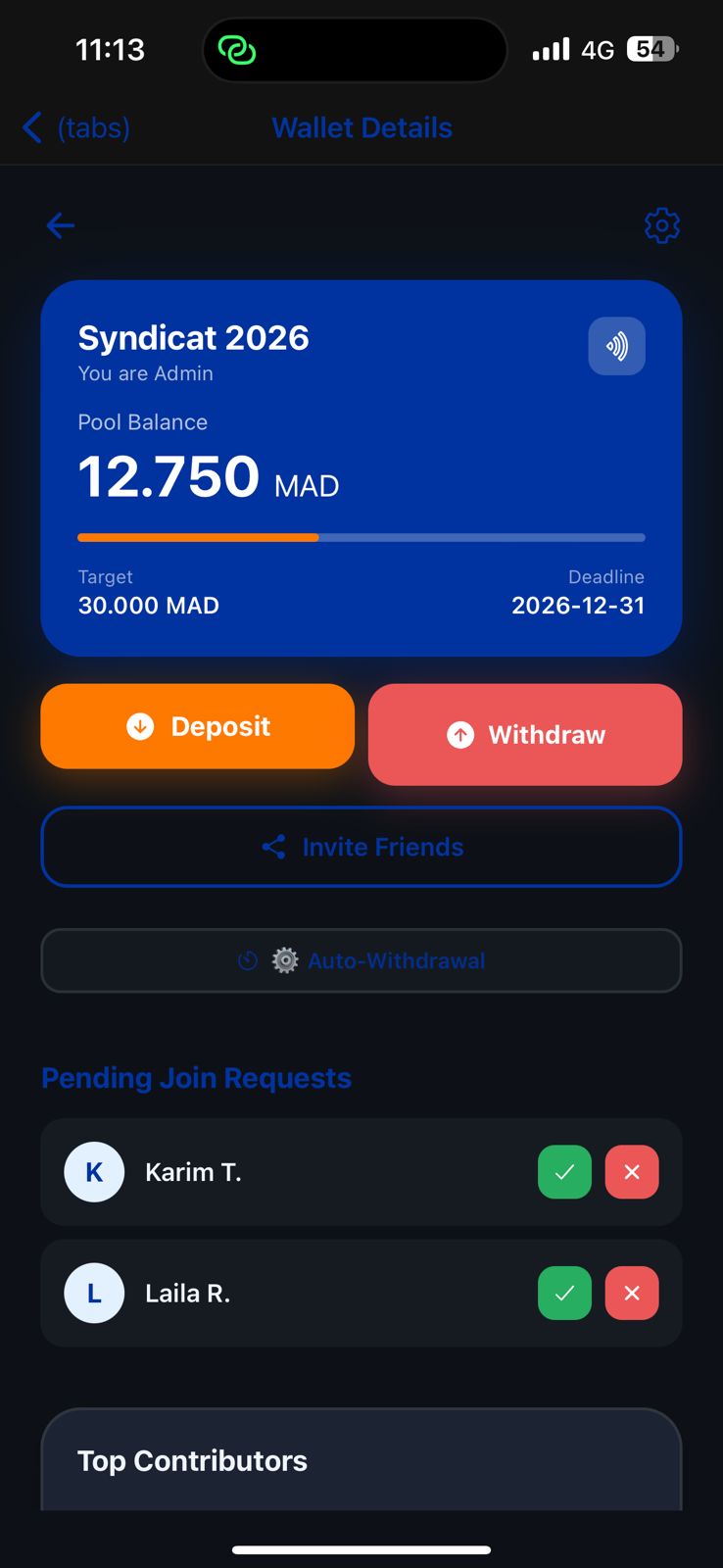Expand the Syndicat 2026 wallet card

(361, 467)
